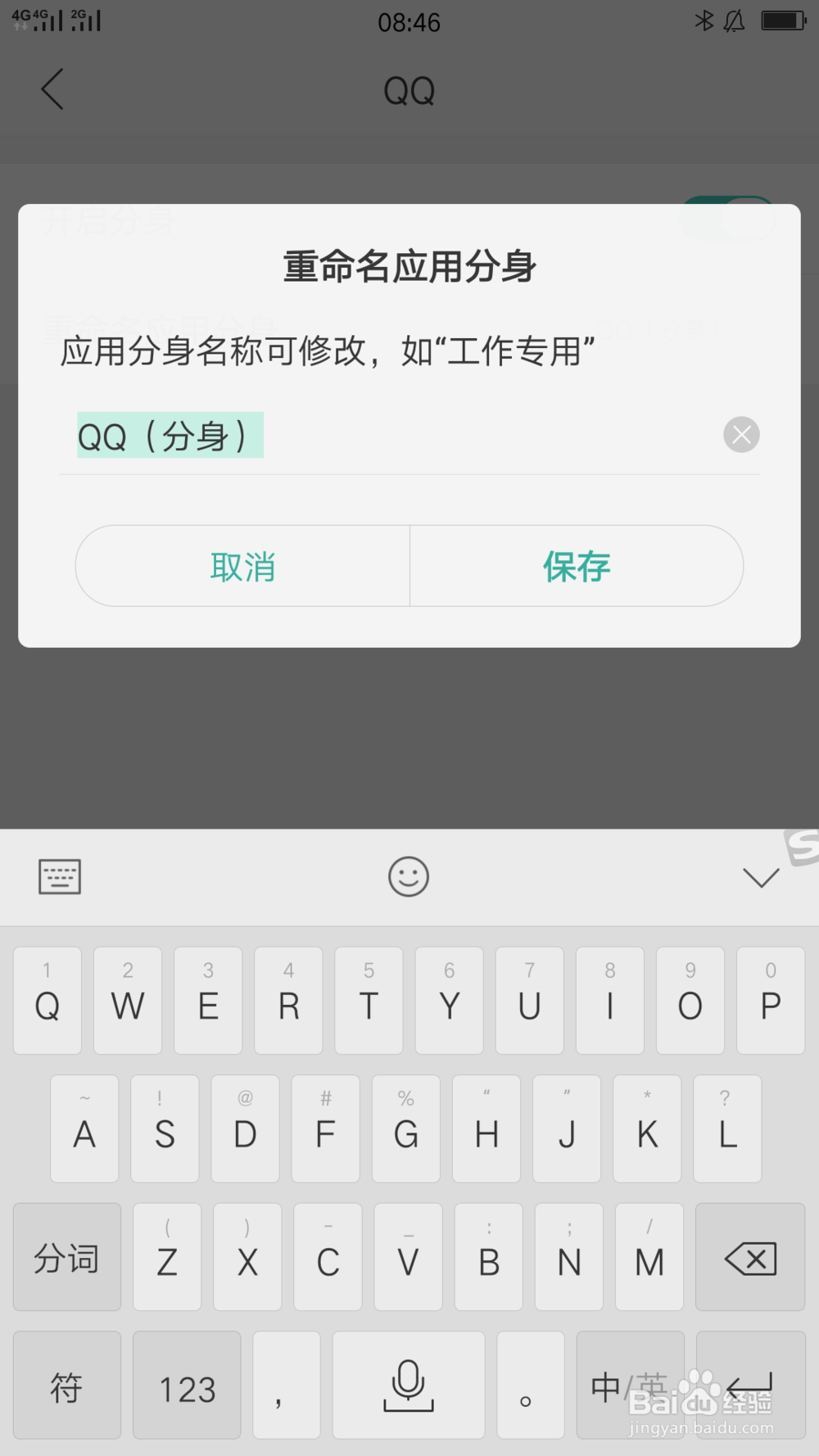Tap the back arrow next to QQ title

click(x=52, y=89)
